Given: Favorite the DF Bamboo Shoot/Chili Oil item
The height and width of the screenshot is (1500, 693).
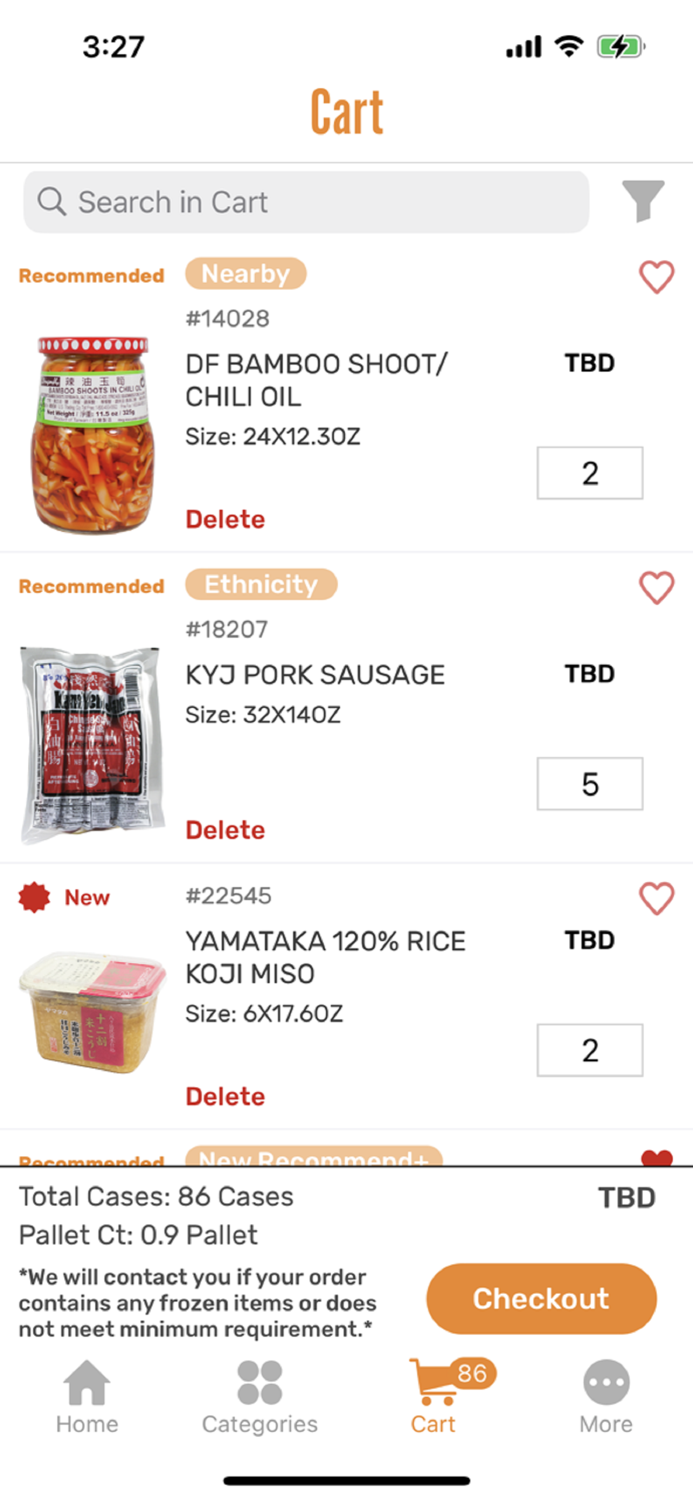Looking at the screenshot, I should click(x=656, y=277).
